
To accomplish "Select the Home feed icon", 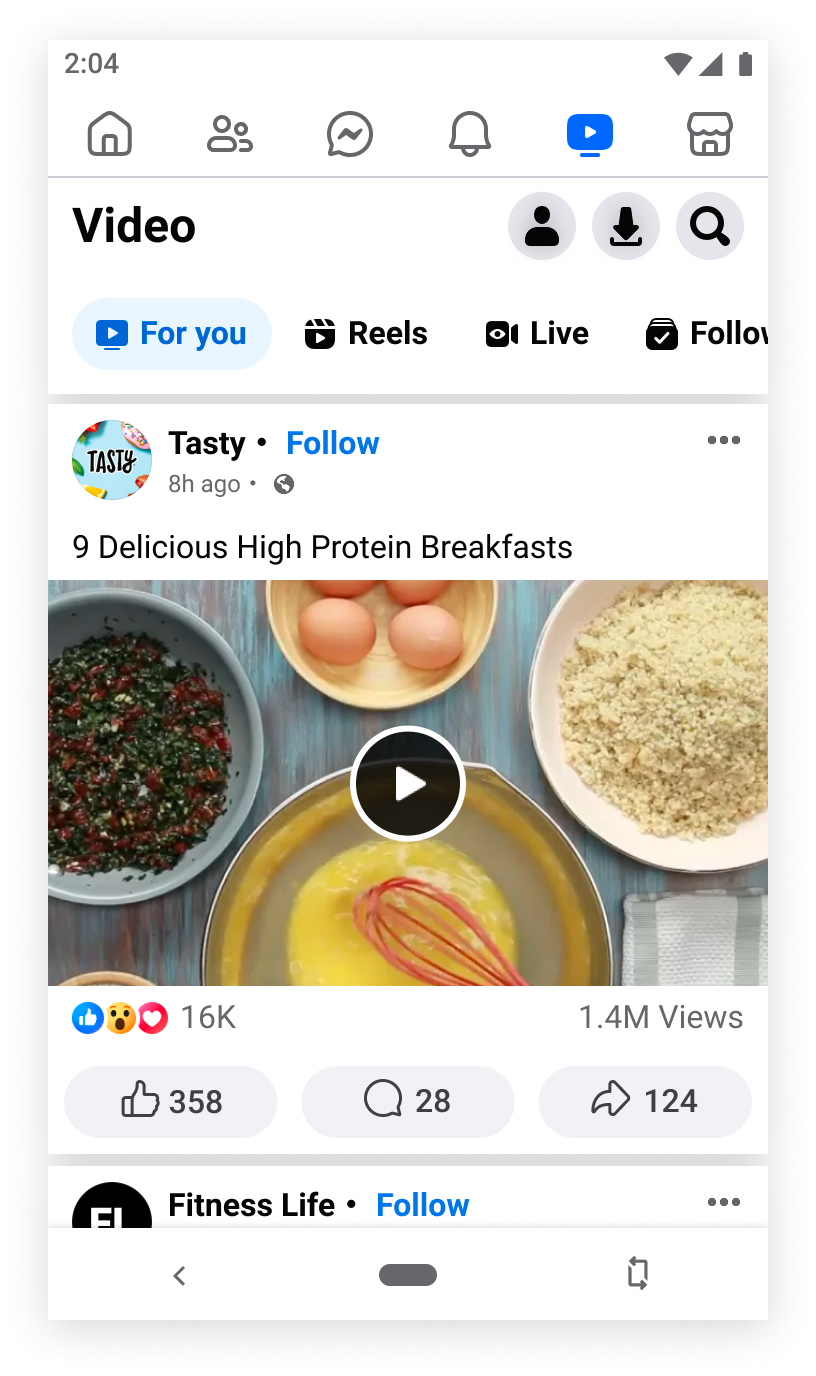I will pos(110,134).
